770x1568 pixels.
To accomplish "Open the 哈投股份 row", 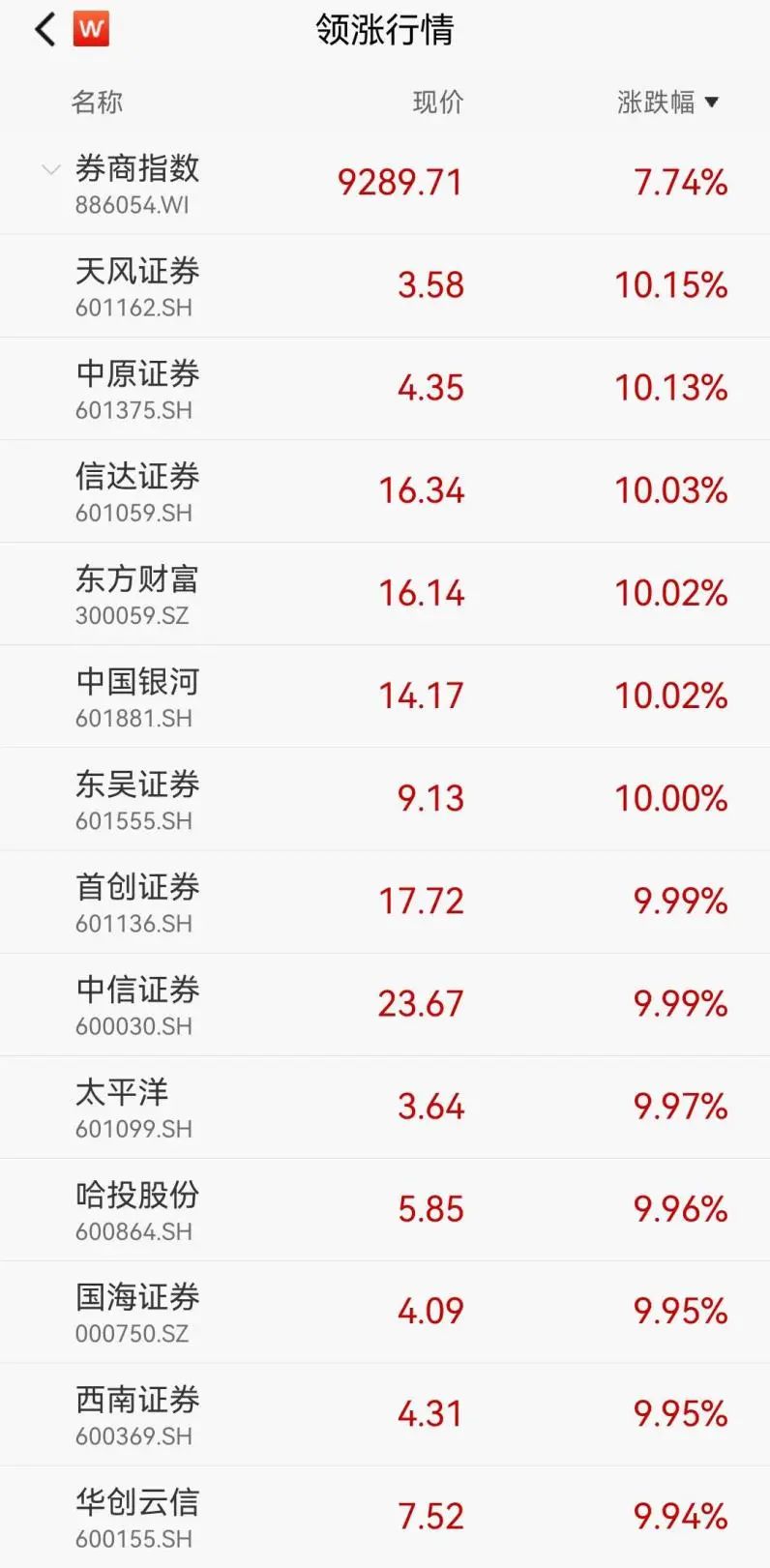I will click(x=385, y=1209).
